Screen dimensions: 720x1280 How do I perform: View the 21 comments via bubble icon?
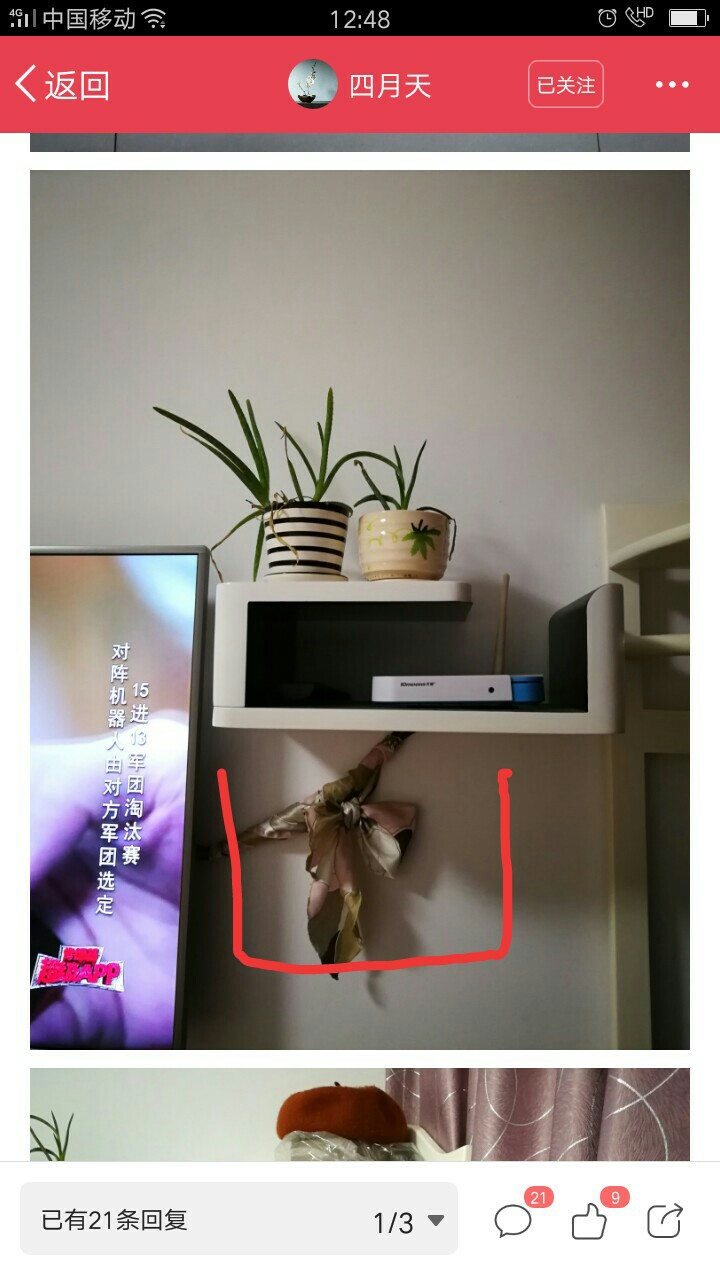pos(515,1220)
